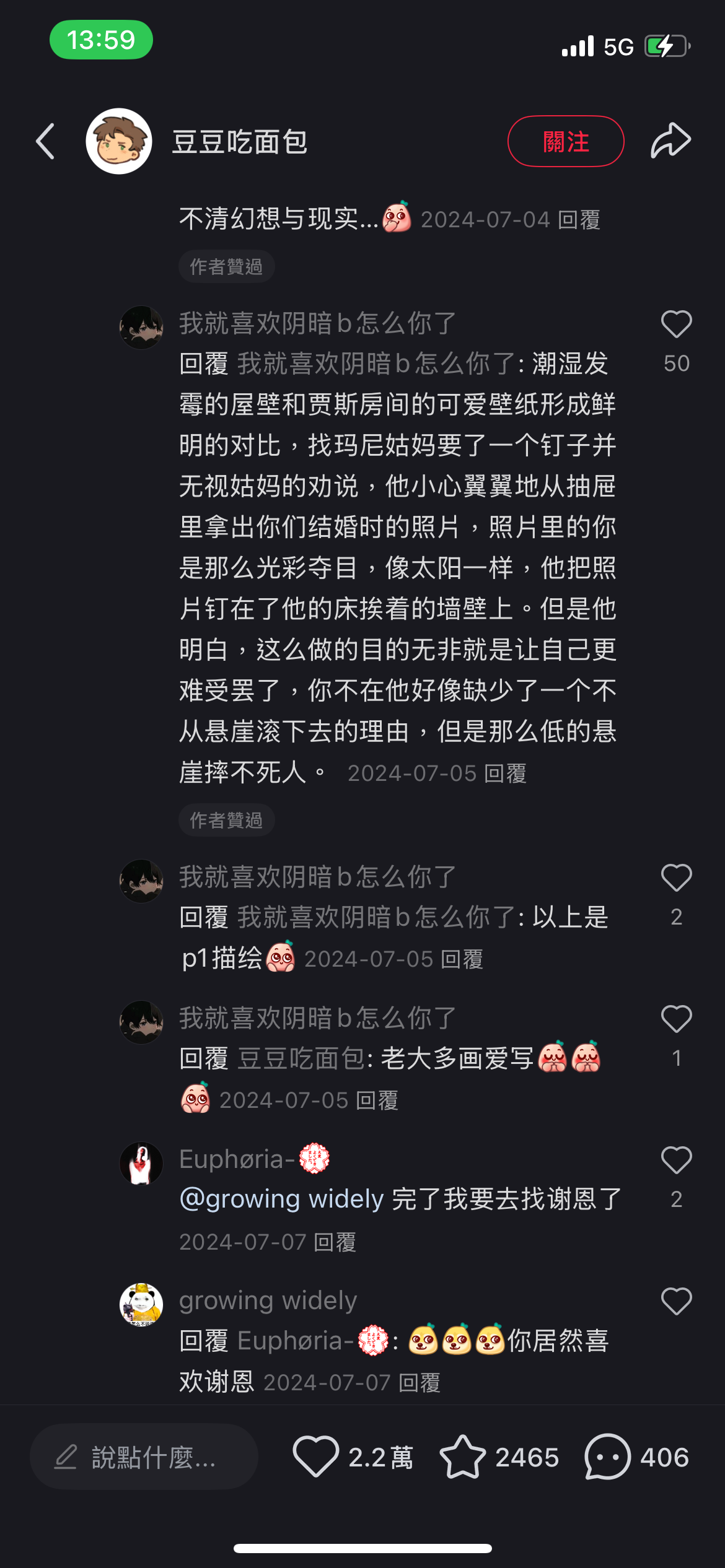Open the 說點什麼 comment field
725x1568 pixels.
pyautogui.click(x=144, y=1458)
